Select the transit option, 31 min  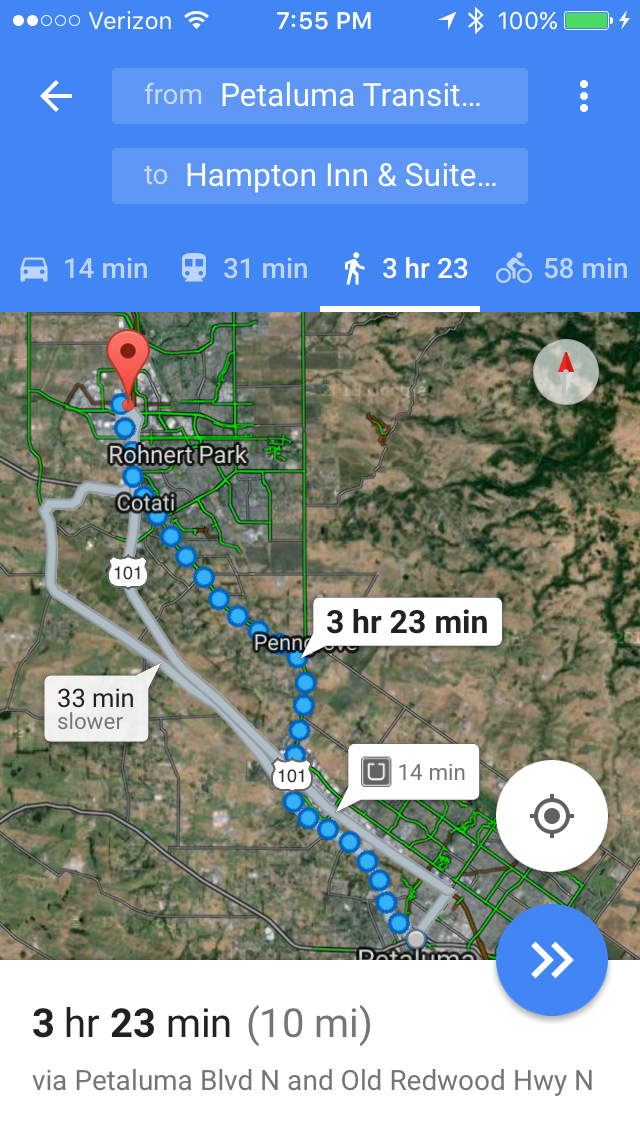[244, 268]
